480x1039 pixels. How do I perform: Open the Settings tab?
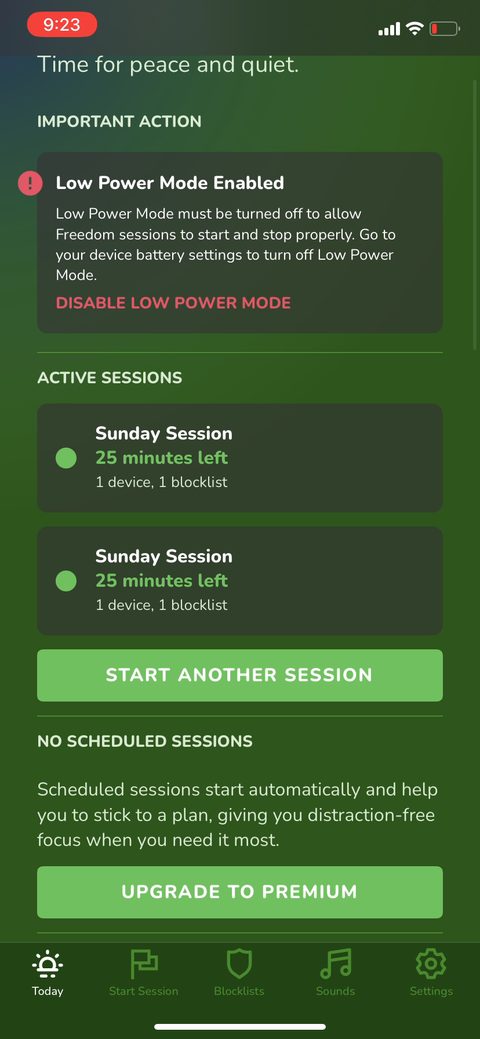[431, 972]
